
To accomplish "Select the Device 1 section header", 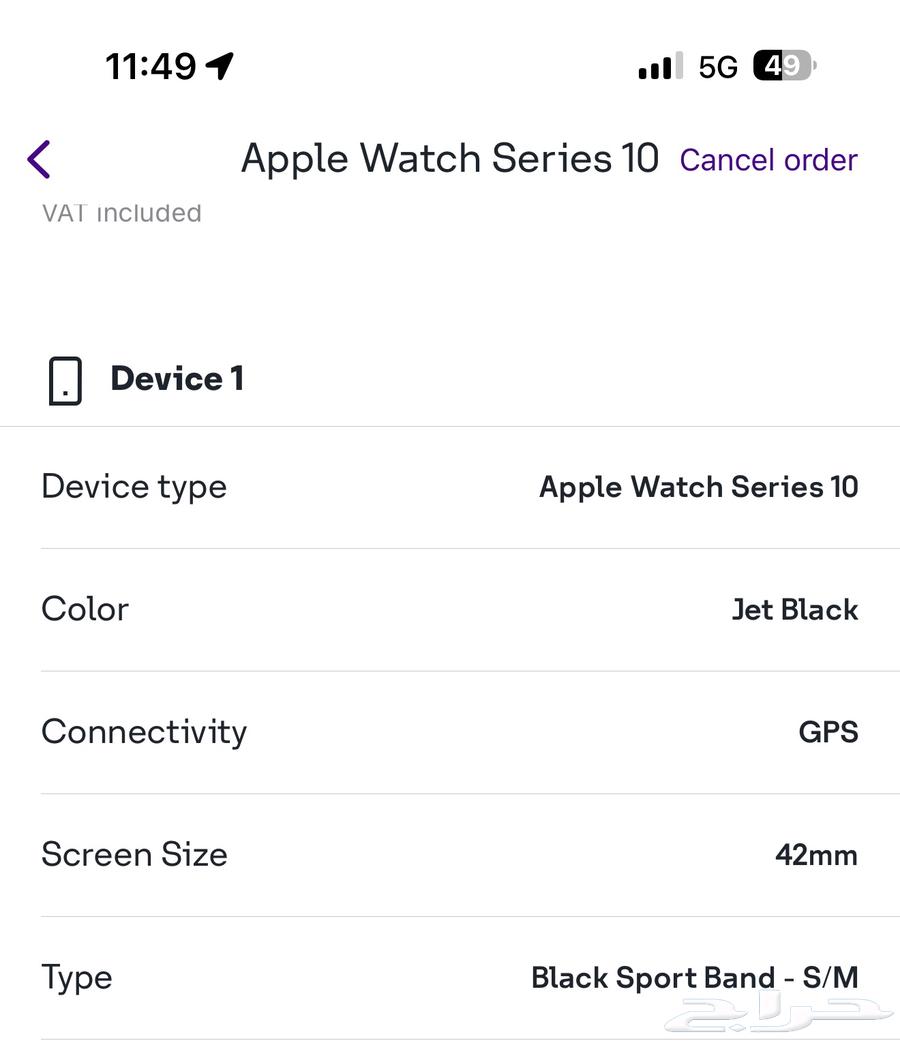I will coord(176,379).
